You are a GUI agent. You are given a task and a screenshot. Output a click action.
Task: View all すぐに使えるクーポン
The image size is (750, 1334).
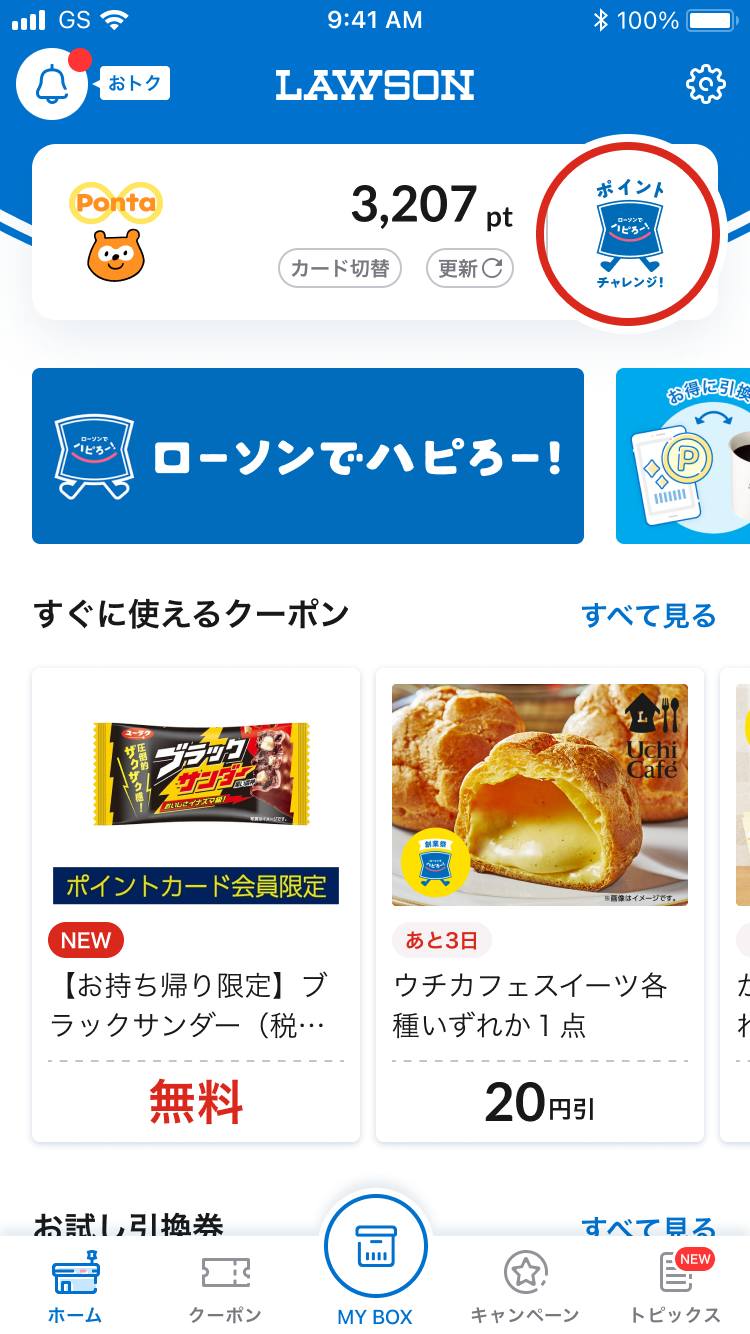click(648, 615)
